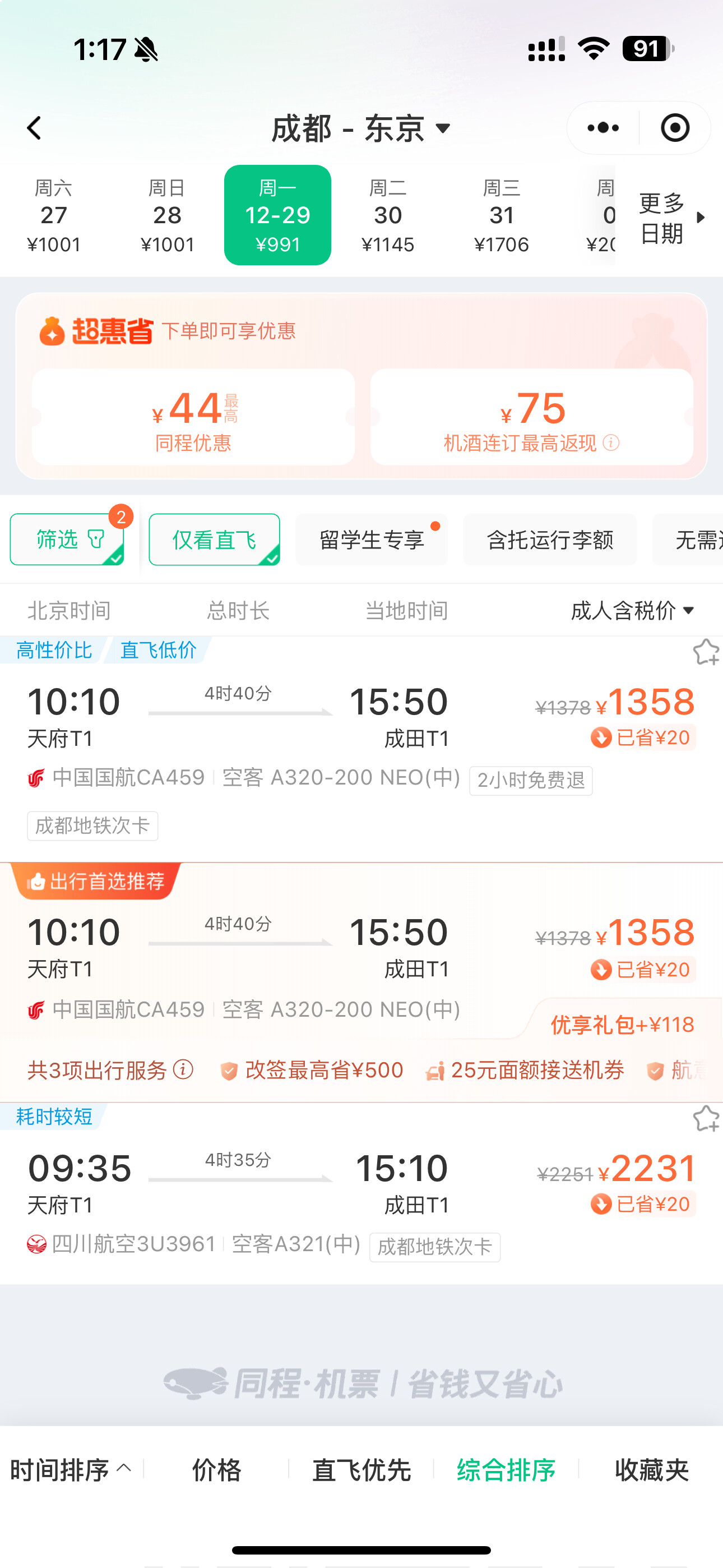Sort flights by 价格
The width and height of the screenshot is (723, 1568).
(x=217, y=1469)
